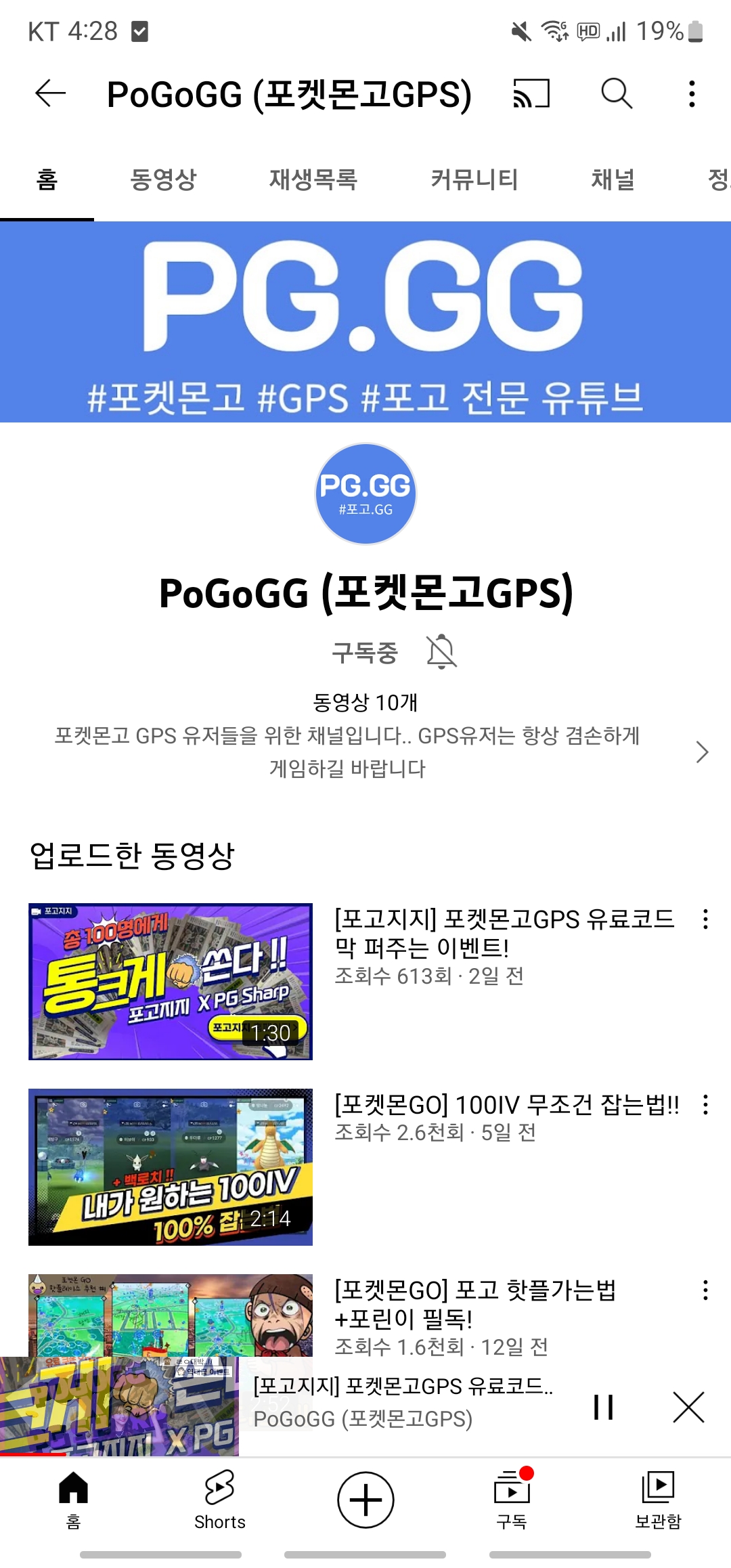Open options for the 유료코드 이벤트 video
The image size is (731, 1568).
click(x=705, y=919)
